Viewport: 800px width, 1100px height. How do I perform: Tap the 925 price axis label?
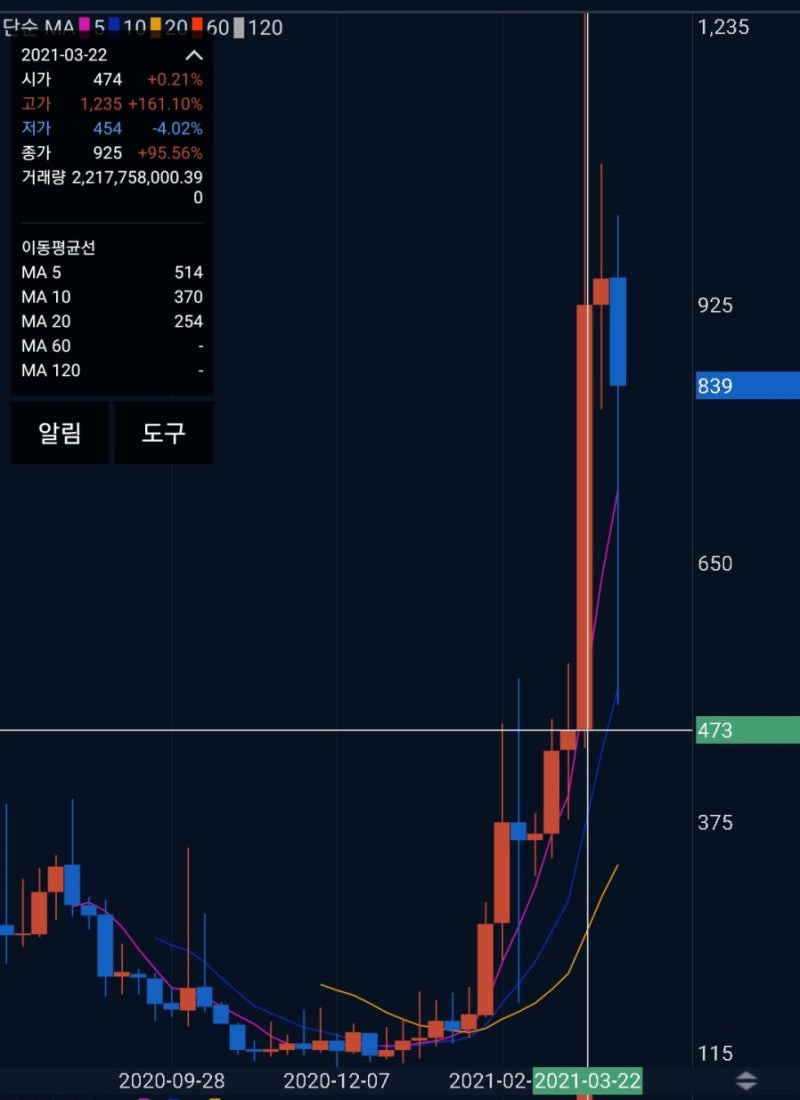716,307
